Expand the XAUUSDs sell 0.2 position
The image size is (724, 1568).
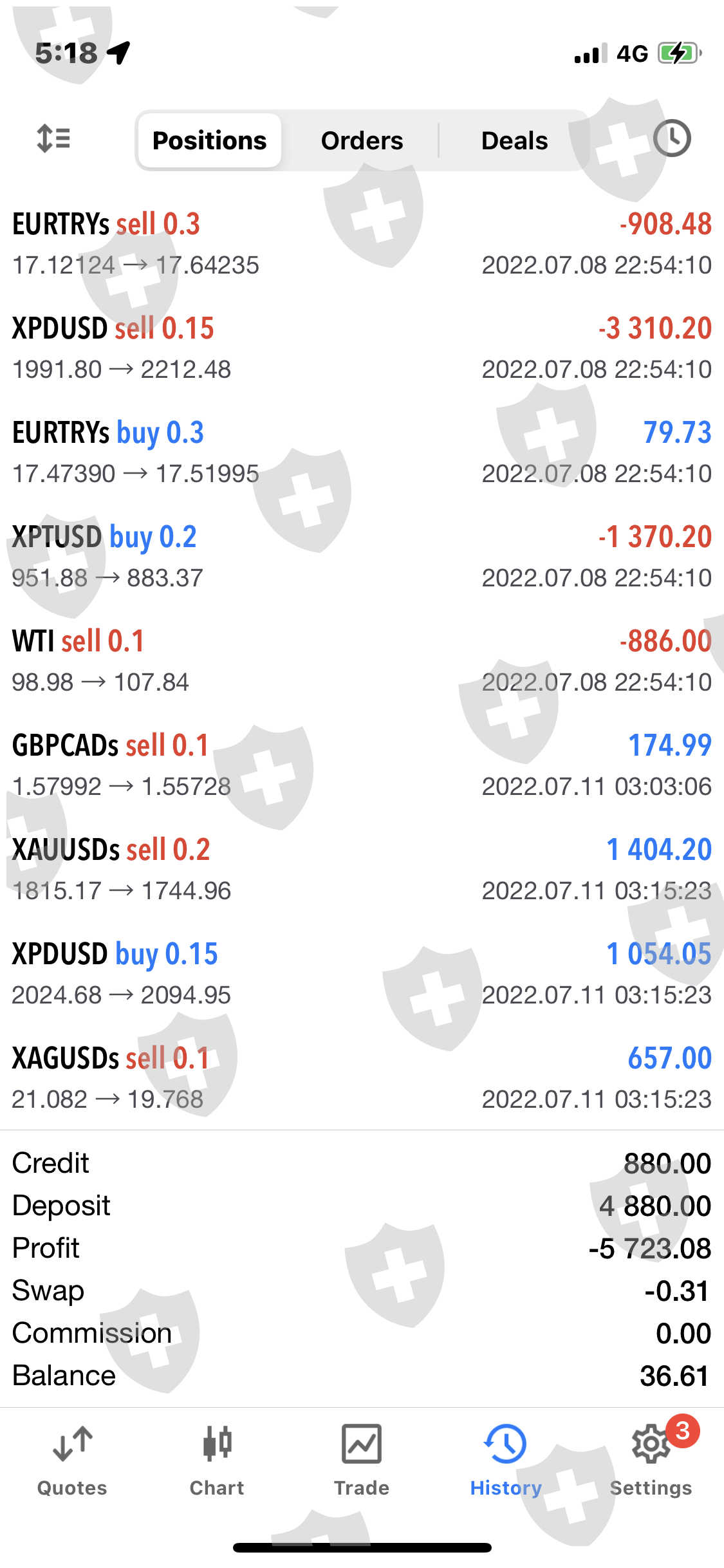pos(362,870)
